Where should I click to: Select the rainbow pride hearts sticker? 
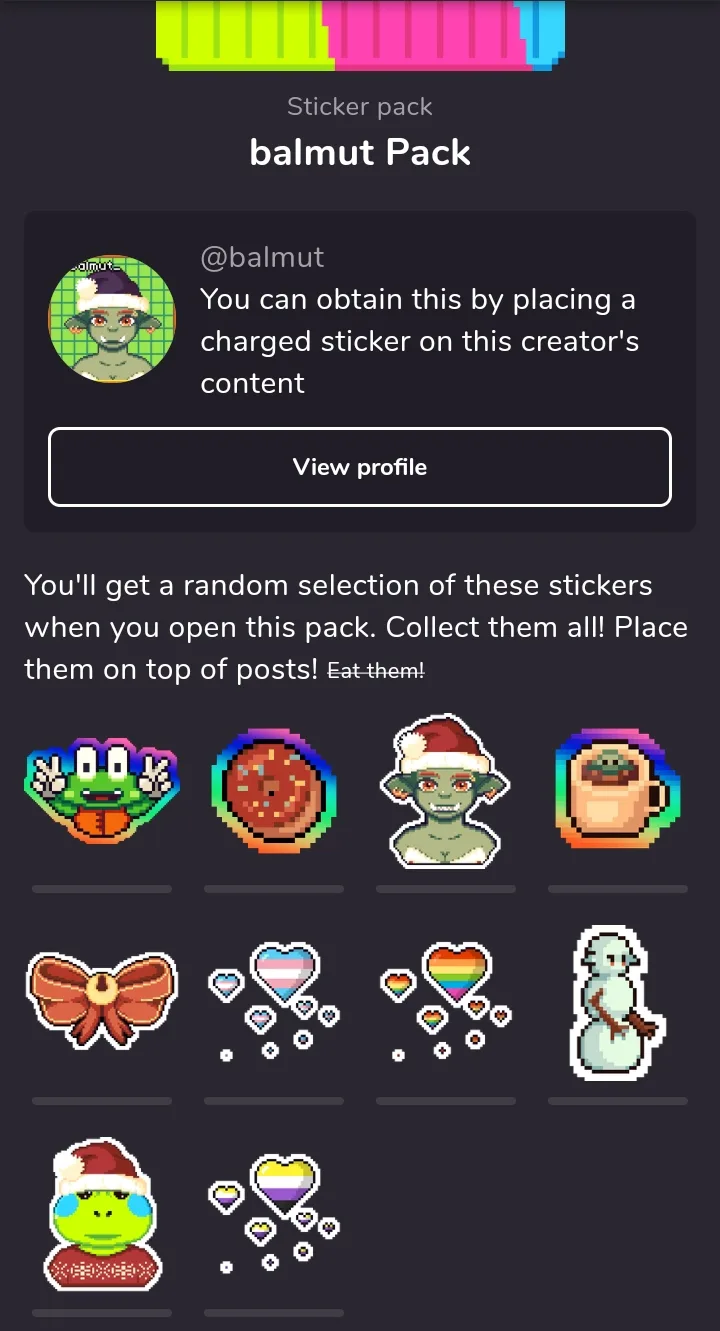[446, 1002]
